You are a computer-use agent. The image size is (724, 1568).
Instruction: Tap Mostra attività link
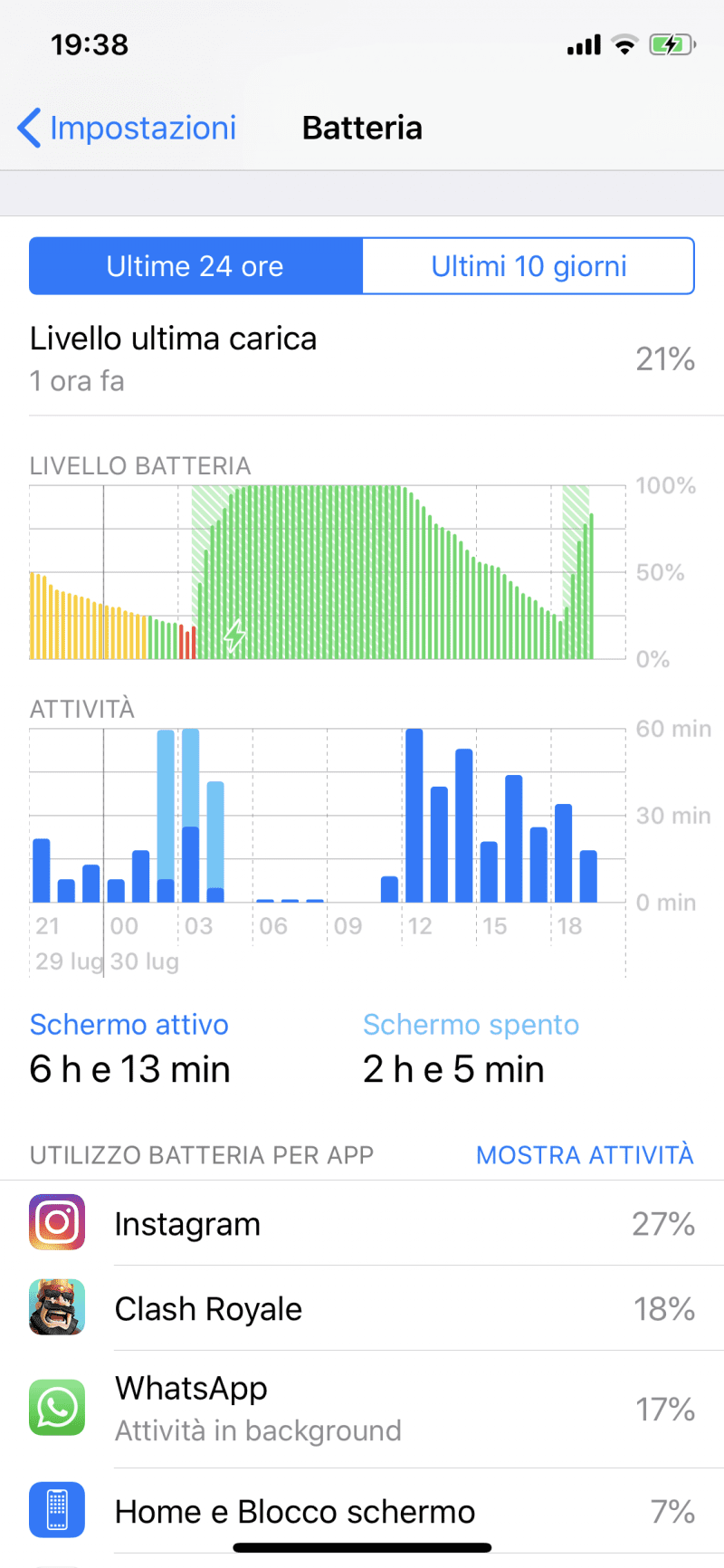click(x=585, y=1155)
